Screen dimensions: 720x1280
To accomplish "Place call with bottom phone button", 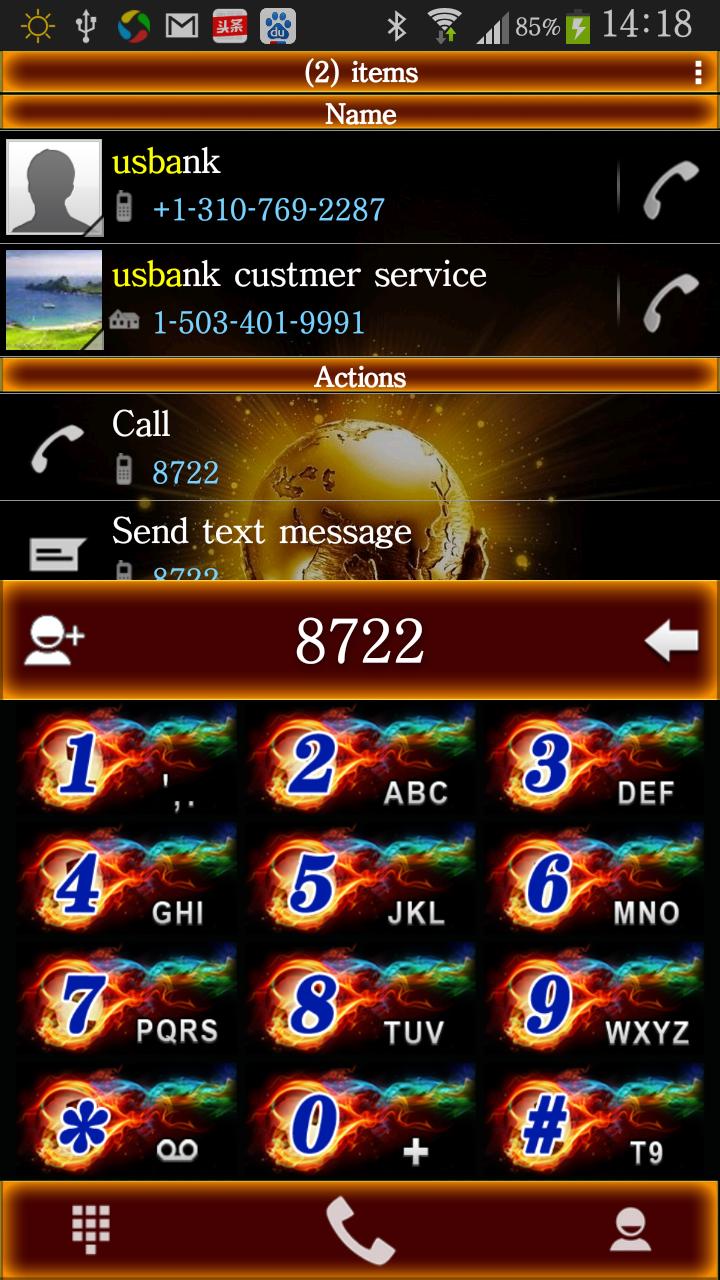I will [360, 1230].
